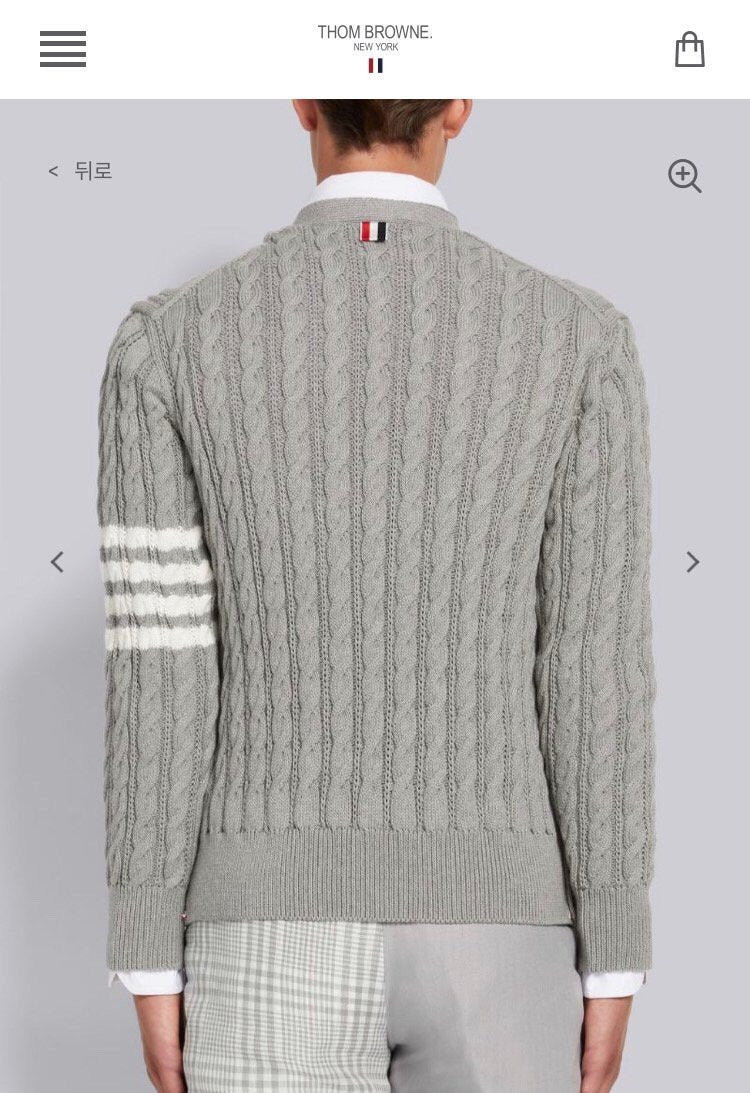The width and height of the screenshot is (750, 1093).
Task: Open the shopping bag
Action: [x=689, y=49]
